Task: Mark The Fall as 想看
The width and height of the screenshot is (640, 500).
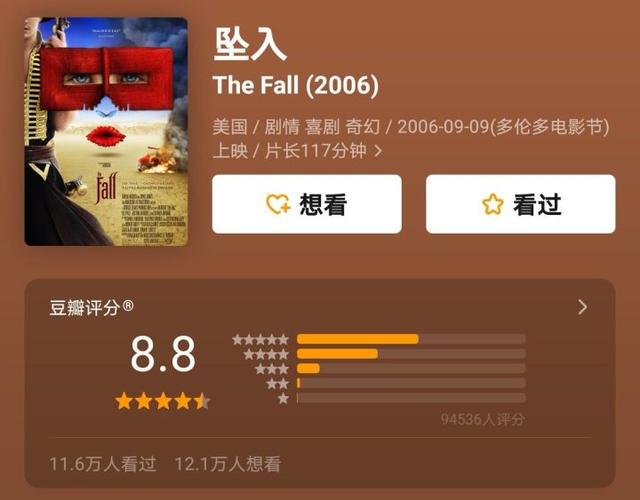Action: tap(306, 204)
